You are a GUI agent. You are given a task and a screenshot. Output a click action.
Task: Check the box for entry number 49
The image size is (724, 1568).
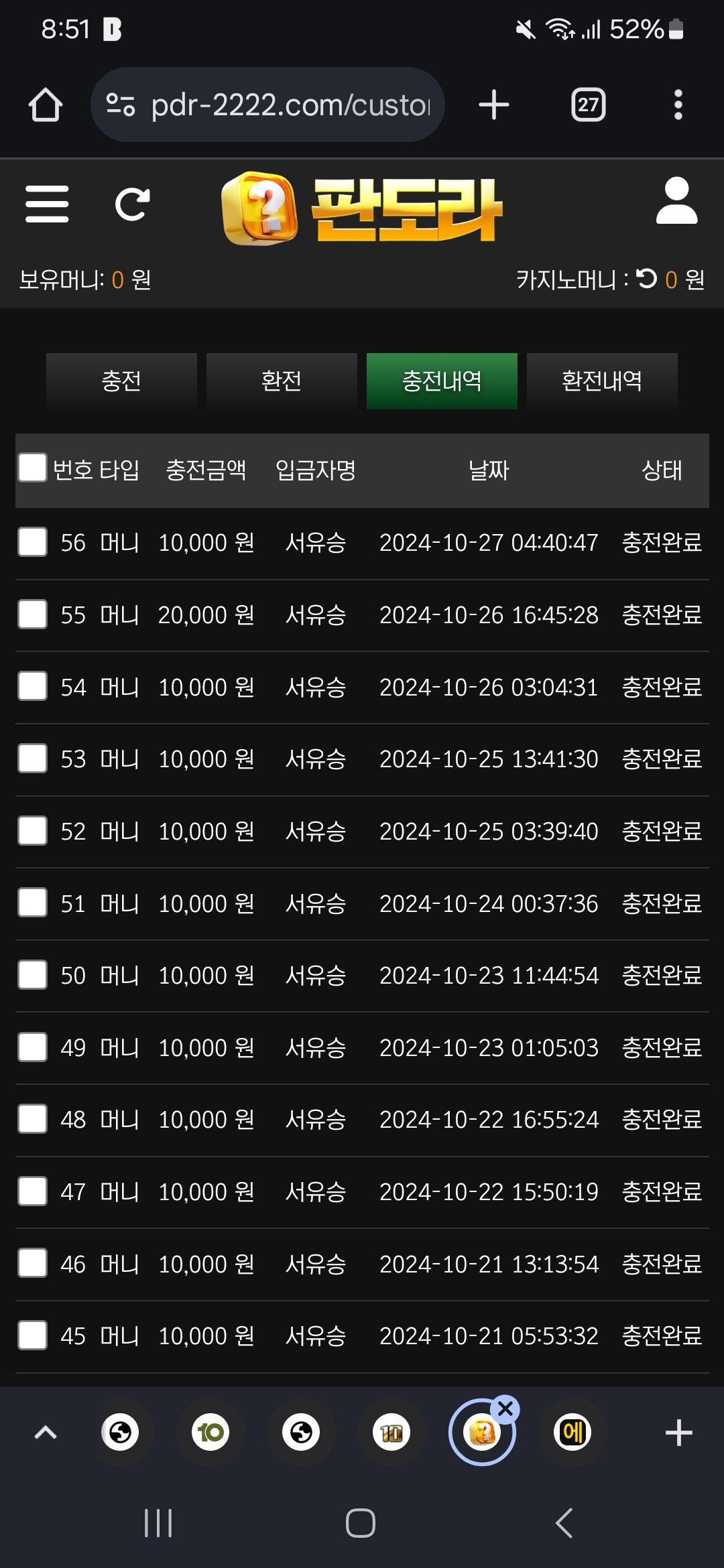(32, 1047)
